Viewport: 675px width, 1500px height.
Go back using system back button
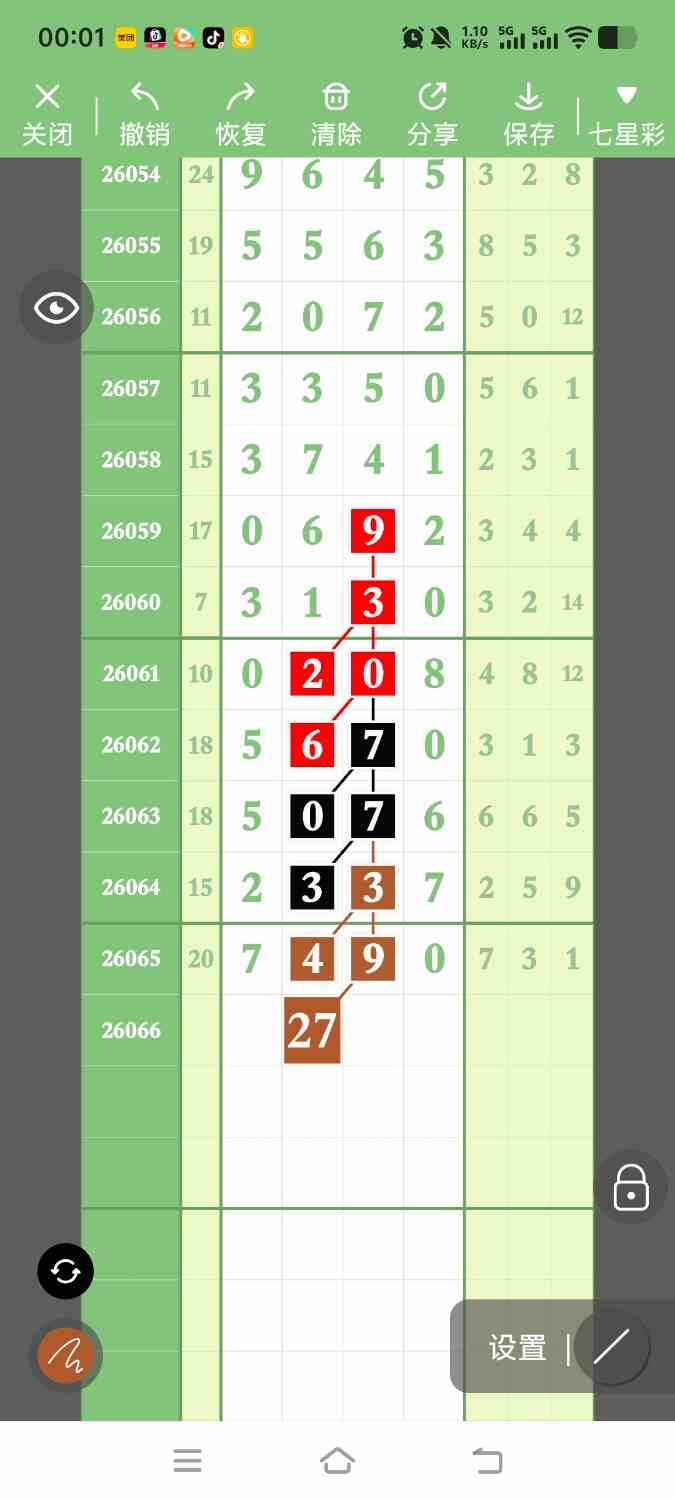[x=486, y=1461]
